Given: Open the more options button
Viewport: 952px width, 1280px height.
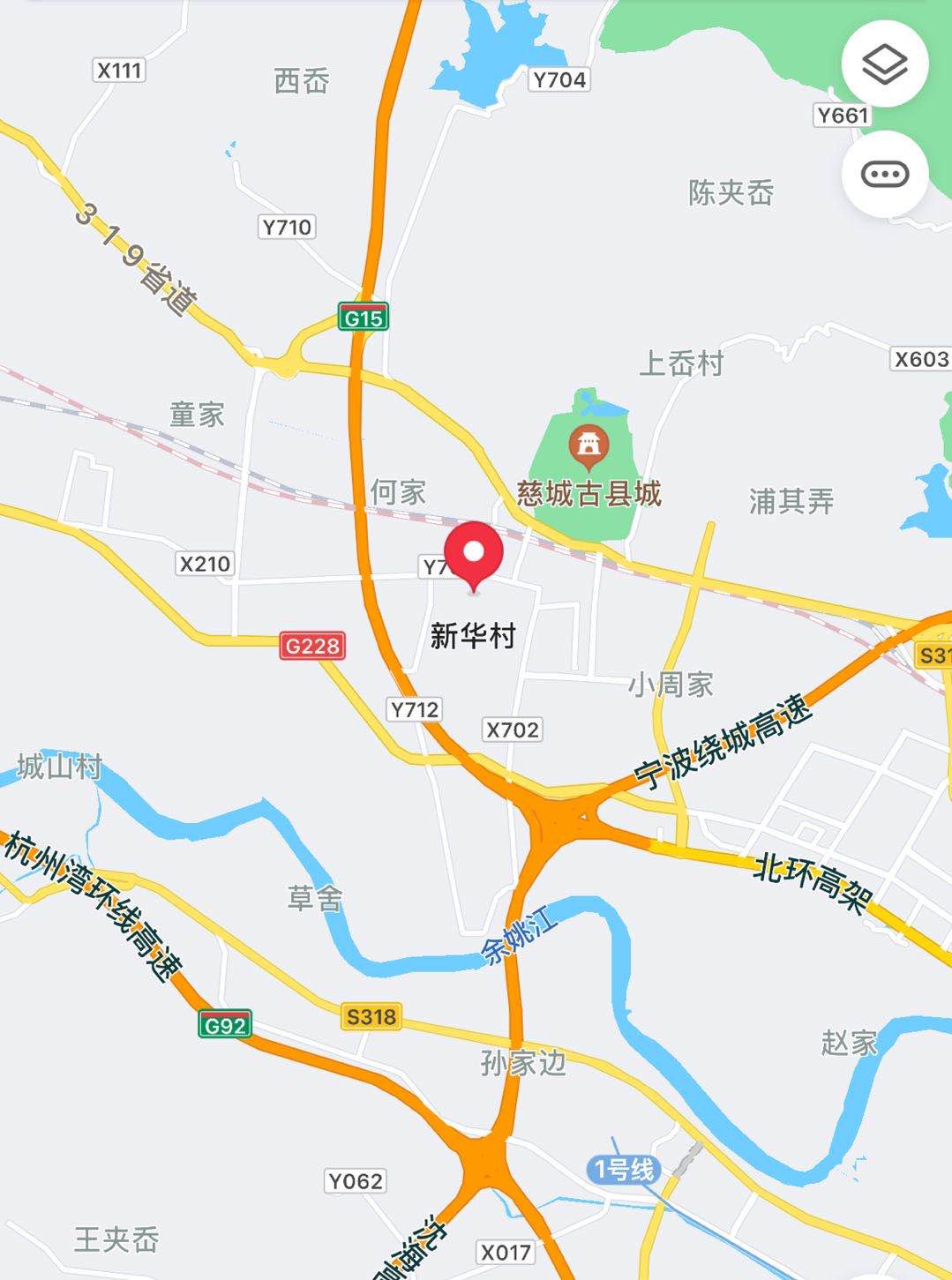Looking at the screenshot, I should click(x=884, y=174).
